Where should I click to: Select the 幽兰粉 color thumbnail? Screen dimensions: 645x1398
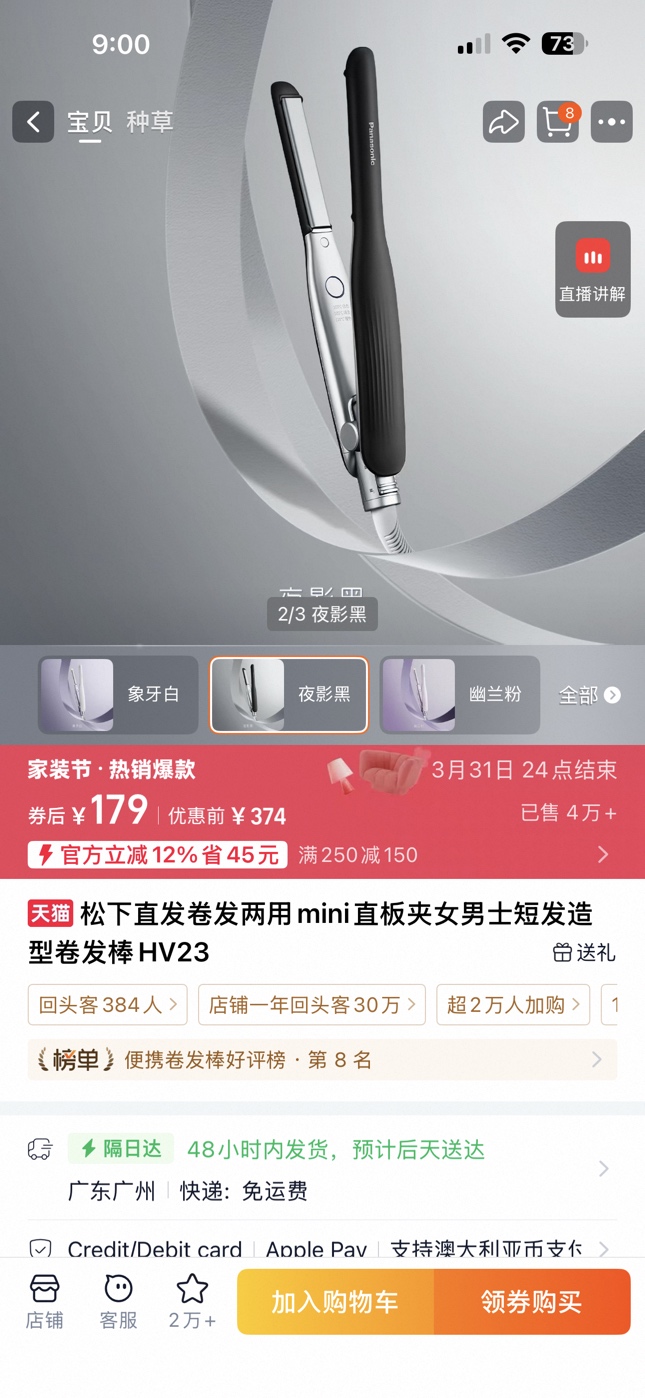(x=460, y=694)
